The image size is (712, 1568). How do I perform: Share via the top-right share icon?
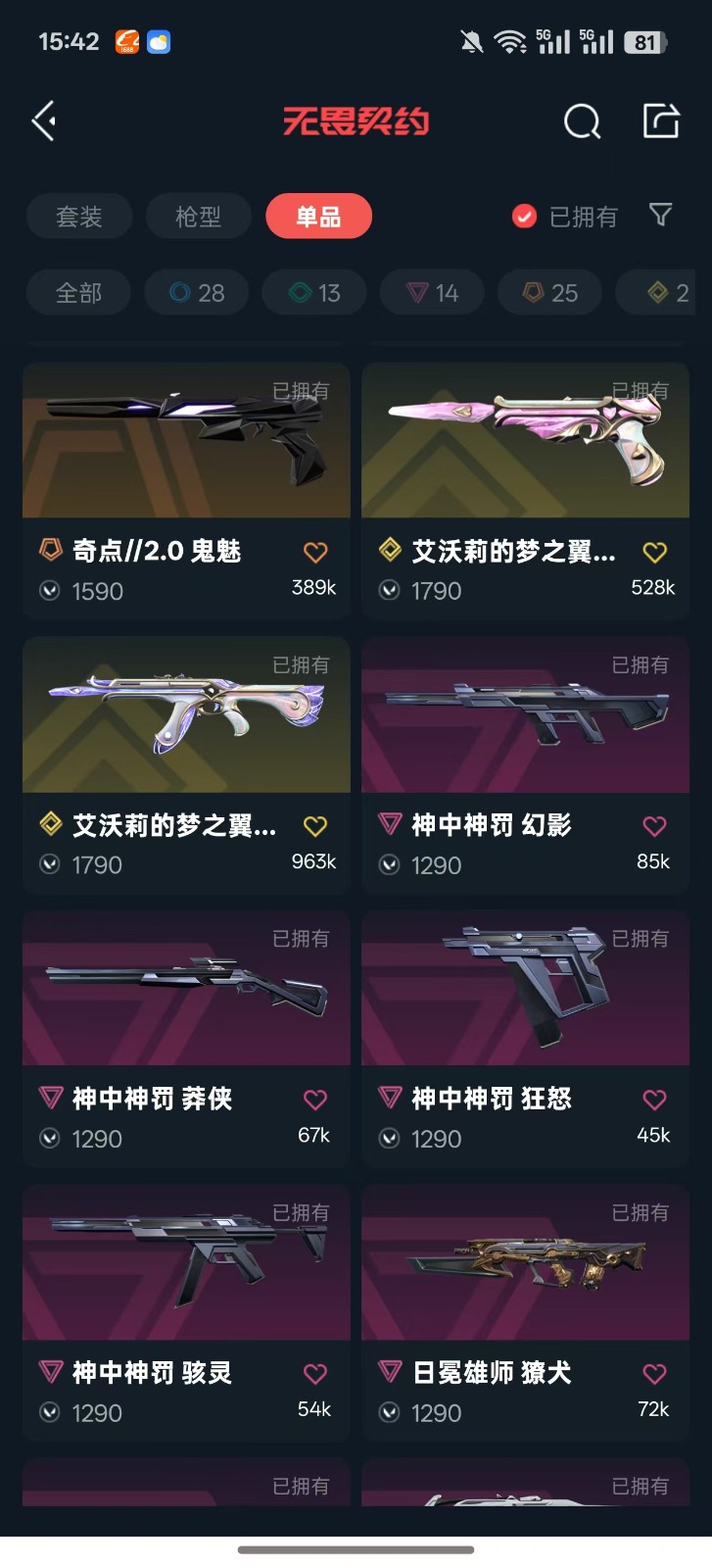click(x=661, y=122)
